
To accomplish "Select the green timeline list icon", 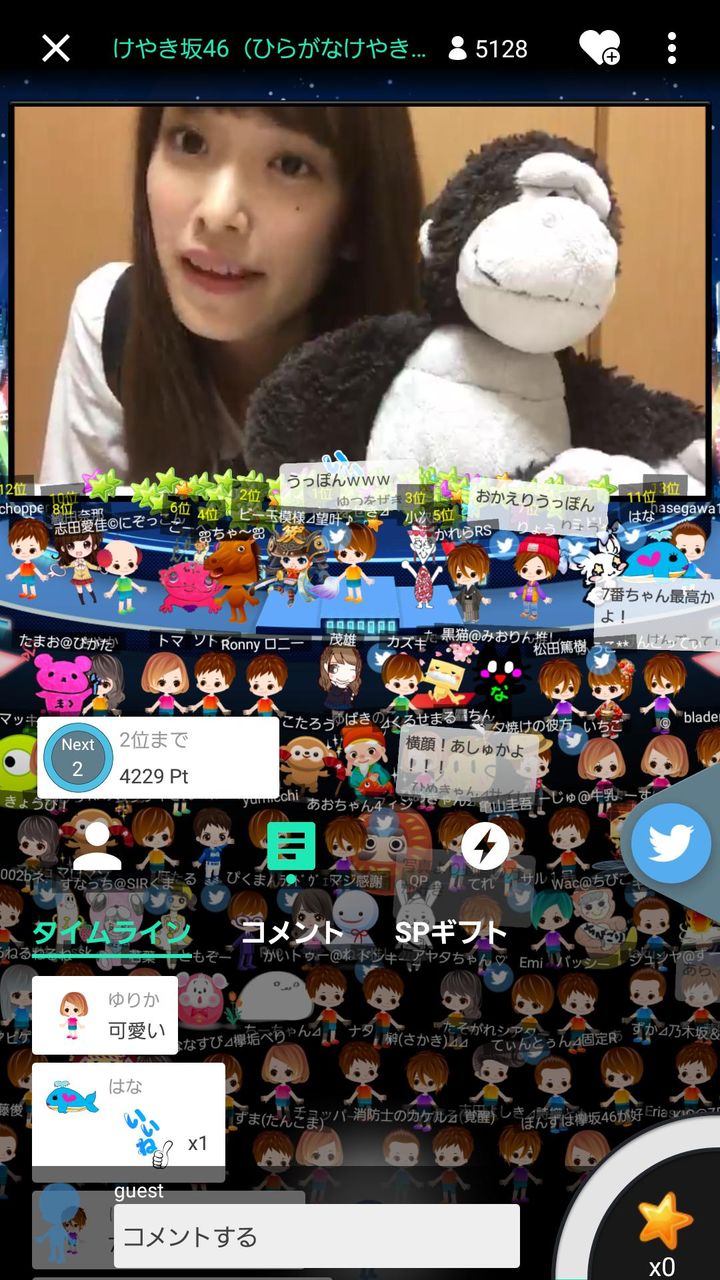I will pyautogui.click(x=291, y=847).
